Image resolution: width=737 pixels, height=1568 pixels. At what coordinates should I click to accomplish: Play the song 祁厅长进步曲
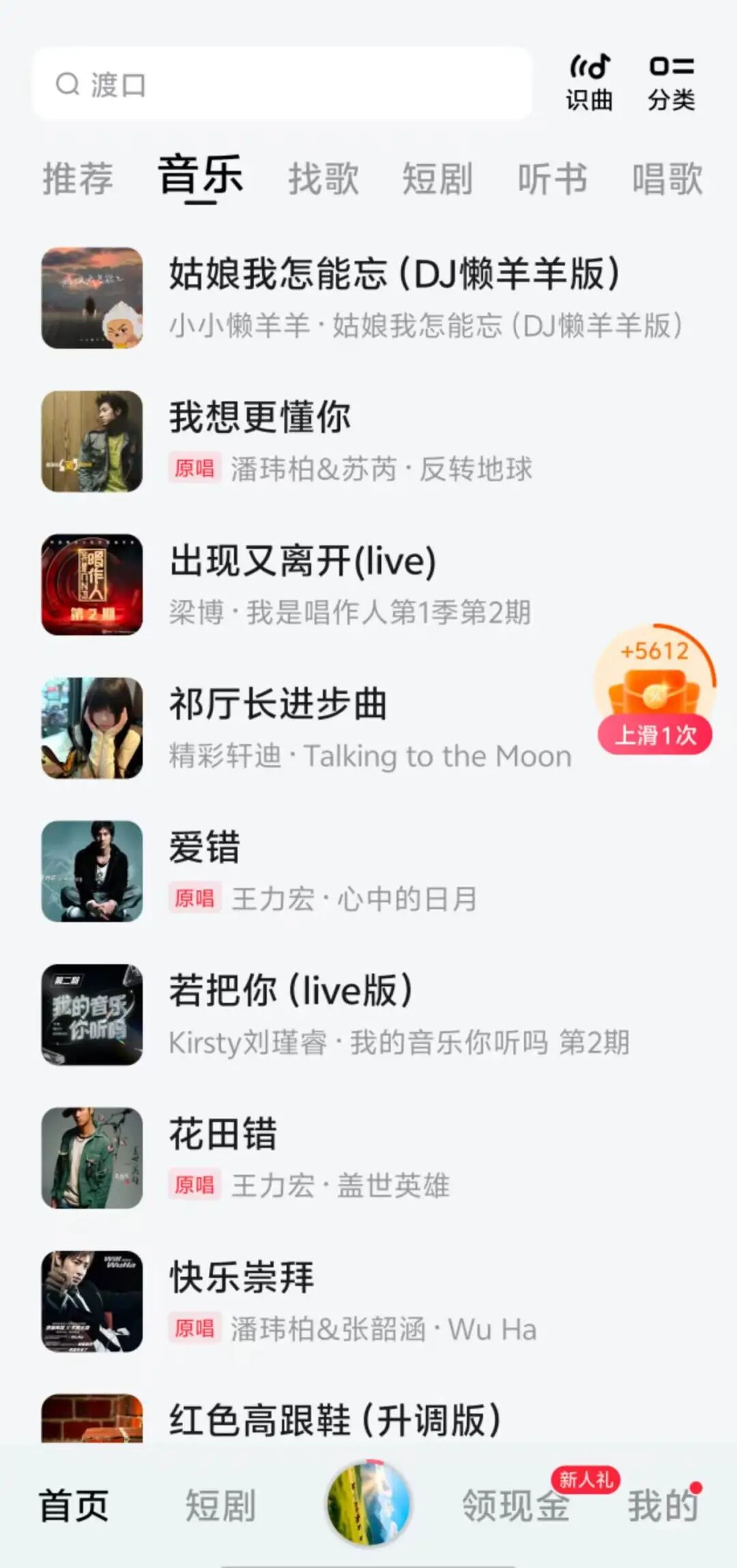tap(278, 704)
